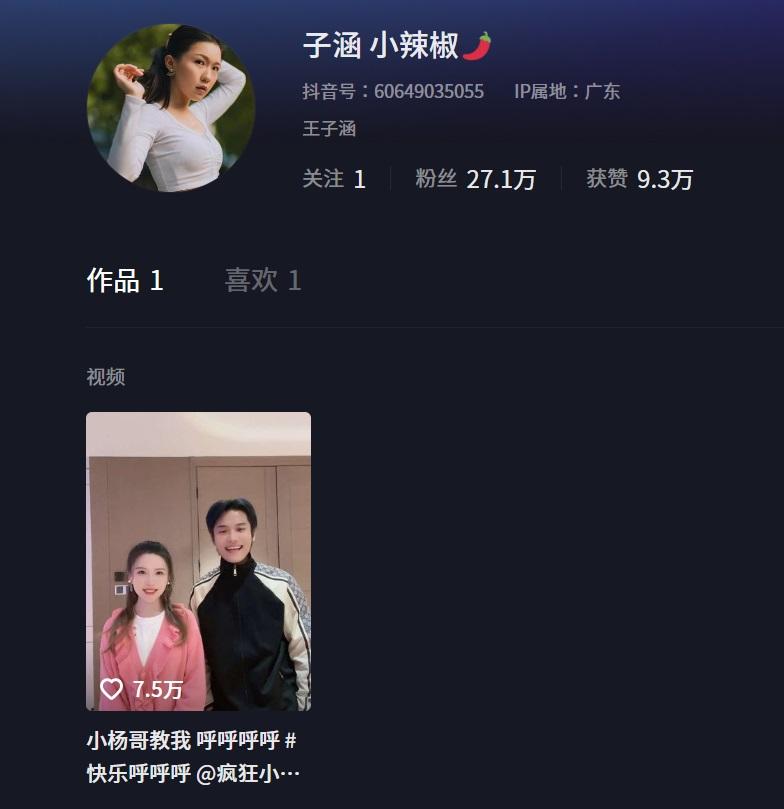Open the profile avatar picture
Viewport: 784px width, 809px height.
[170, 108]
